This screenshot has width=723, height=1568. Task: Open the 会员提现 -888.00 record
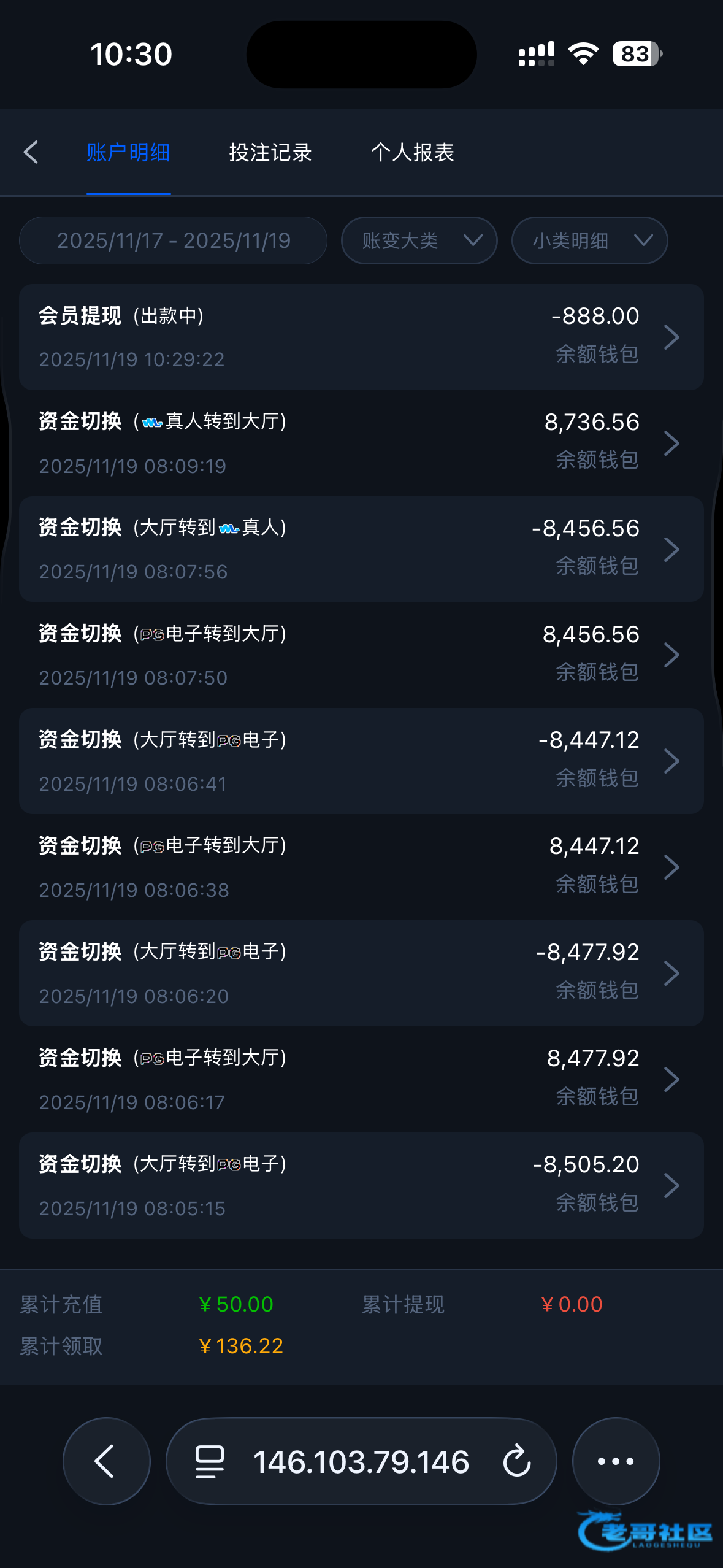tap(361, 337)
